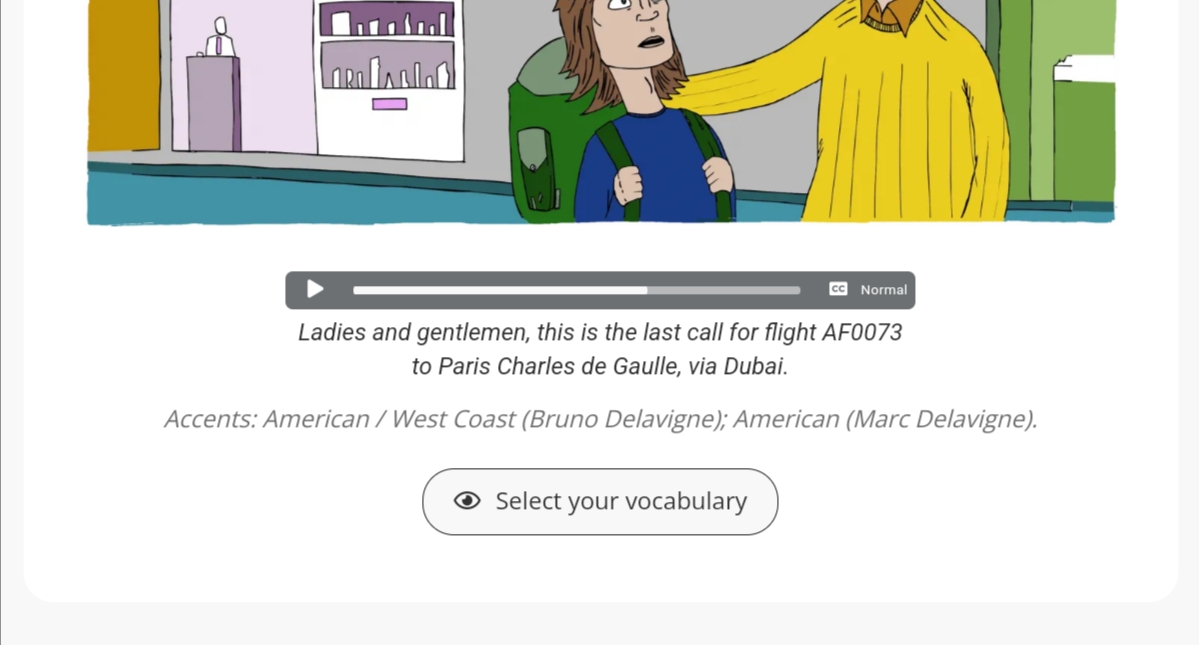Open Select your vocabulary
This screenshot has width=1199, height=645.
tap(600, 501)
